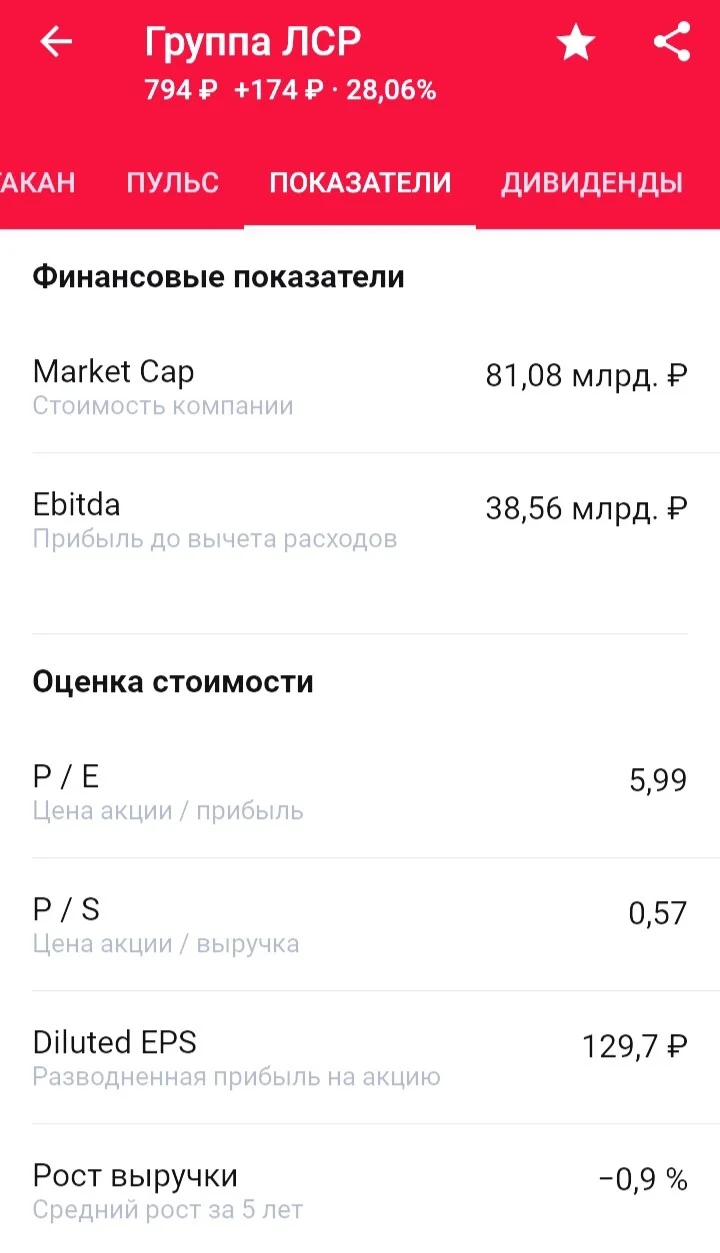Screen dimensions: 720x1253
Task: Share the Группа ЛСР stock page
Action: click(672, 43)
